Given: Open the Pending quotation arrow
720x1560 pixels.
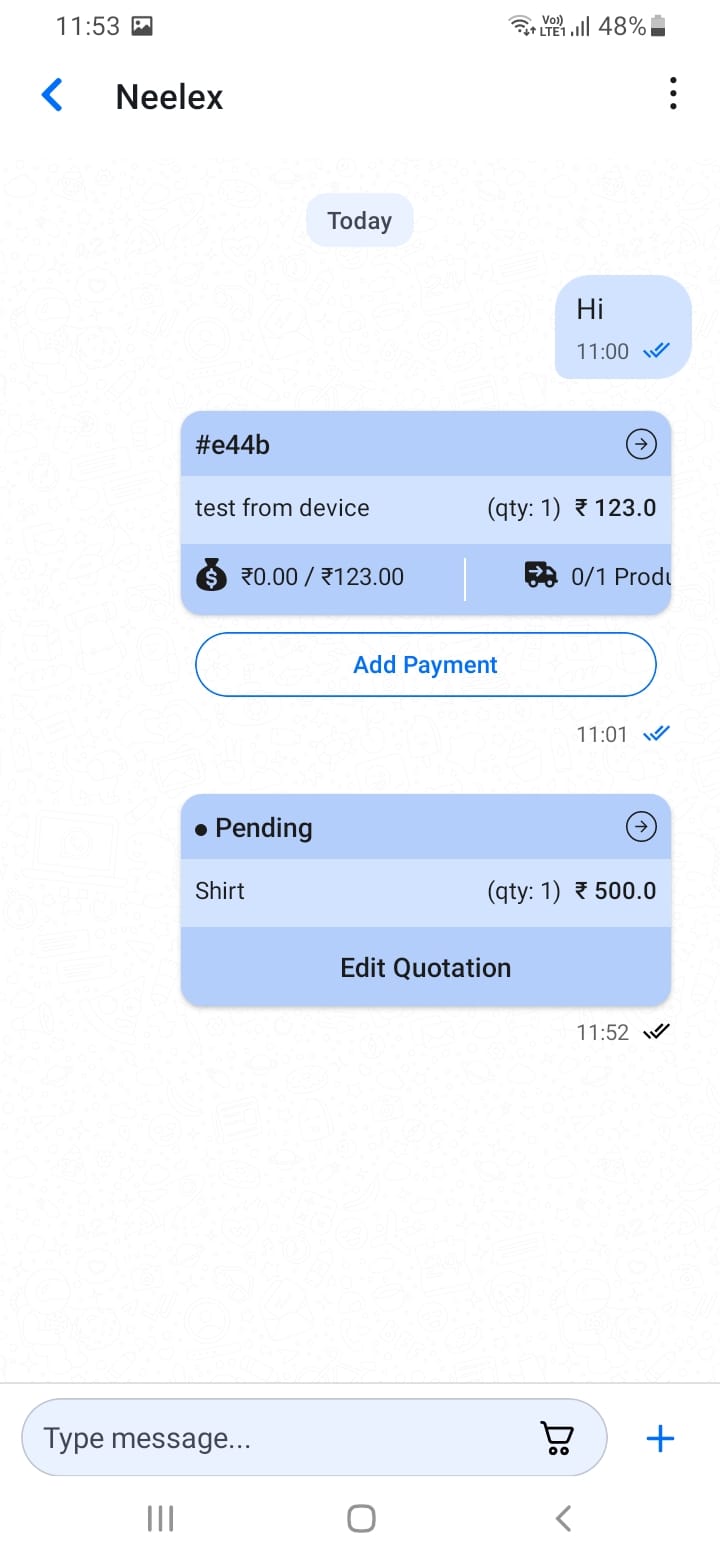Looking at the screenshot, I should click(x=641, y=827).
